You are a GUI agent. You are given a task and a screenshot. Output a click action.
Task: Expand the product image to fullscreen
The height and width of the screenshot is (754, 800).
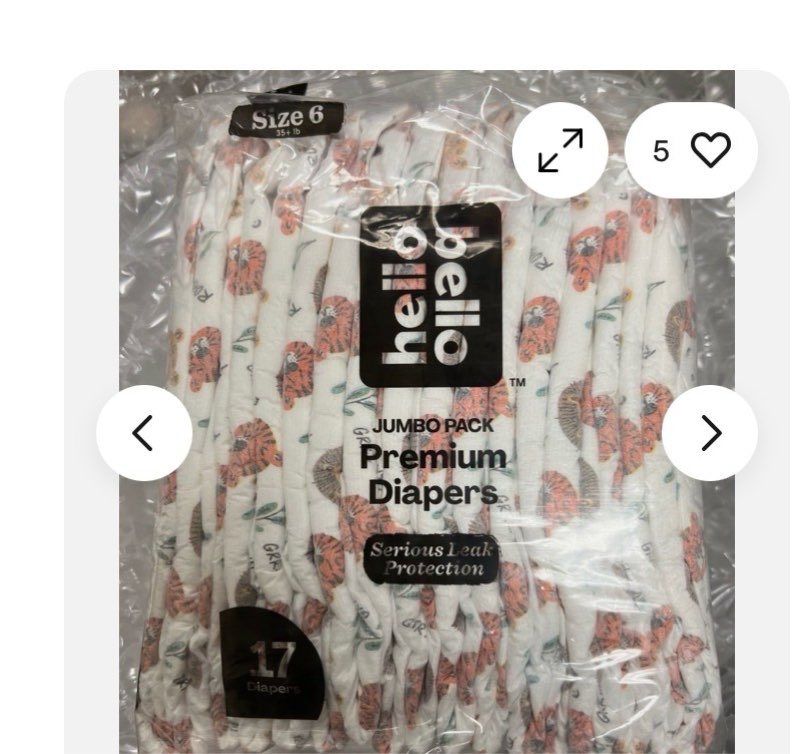click(559, 151)
